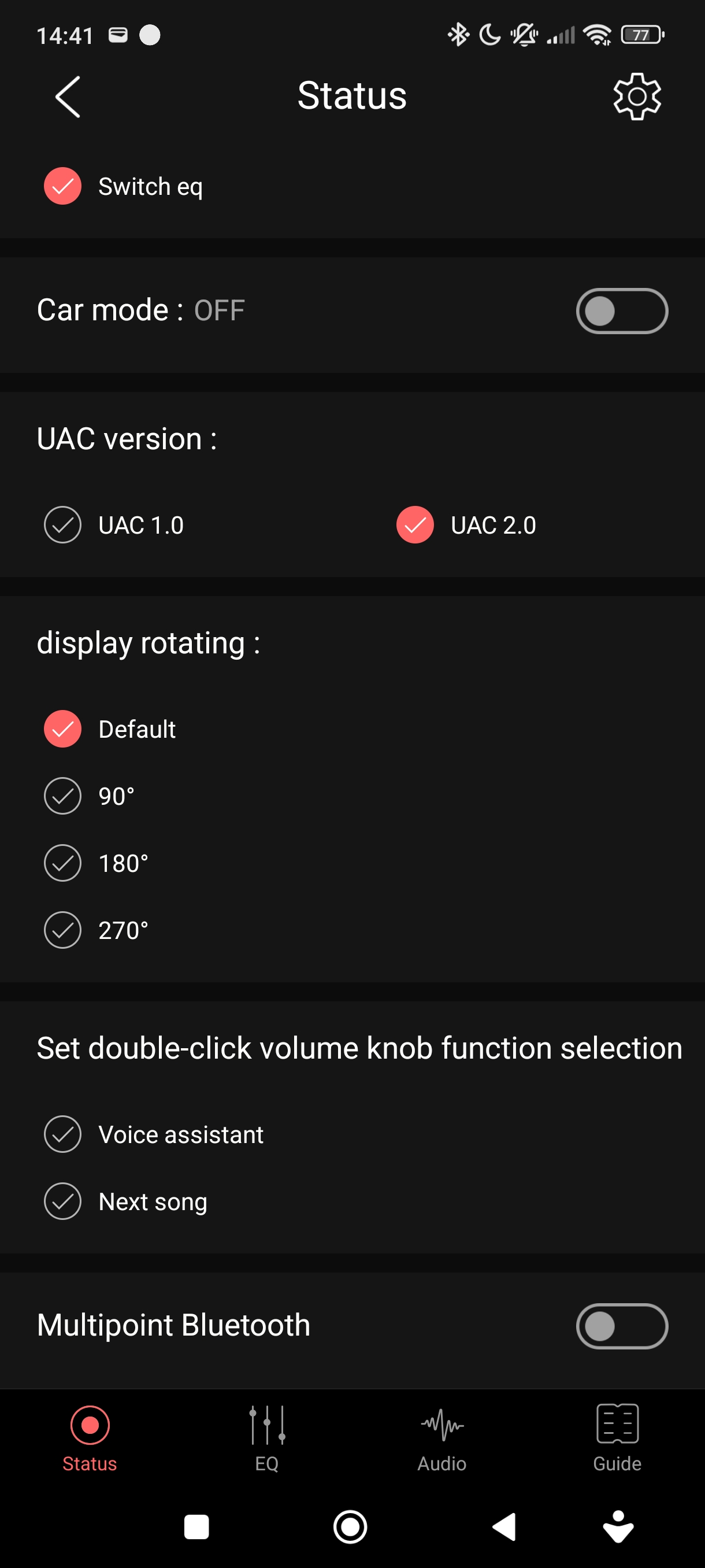Image resolution: width=705 pixels, height=1568 pixels.
Task: Open the settings gear icon
Action: coord(636,97)
